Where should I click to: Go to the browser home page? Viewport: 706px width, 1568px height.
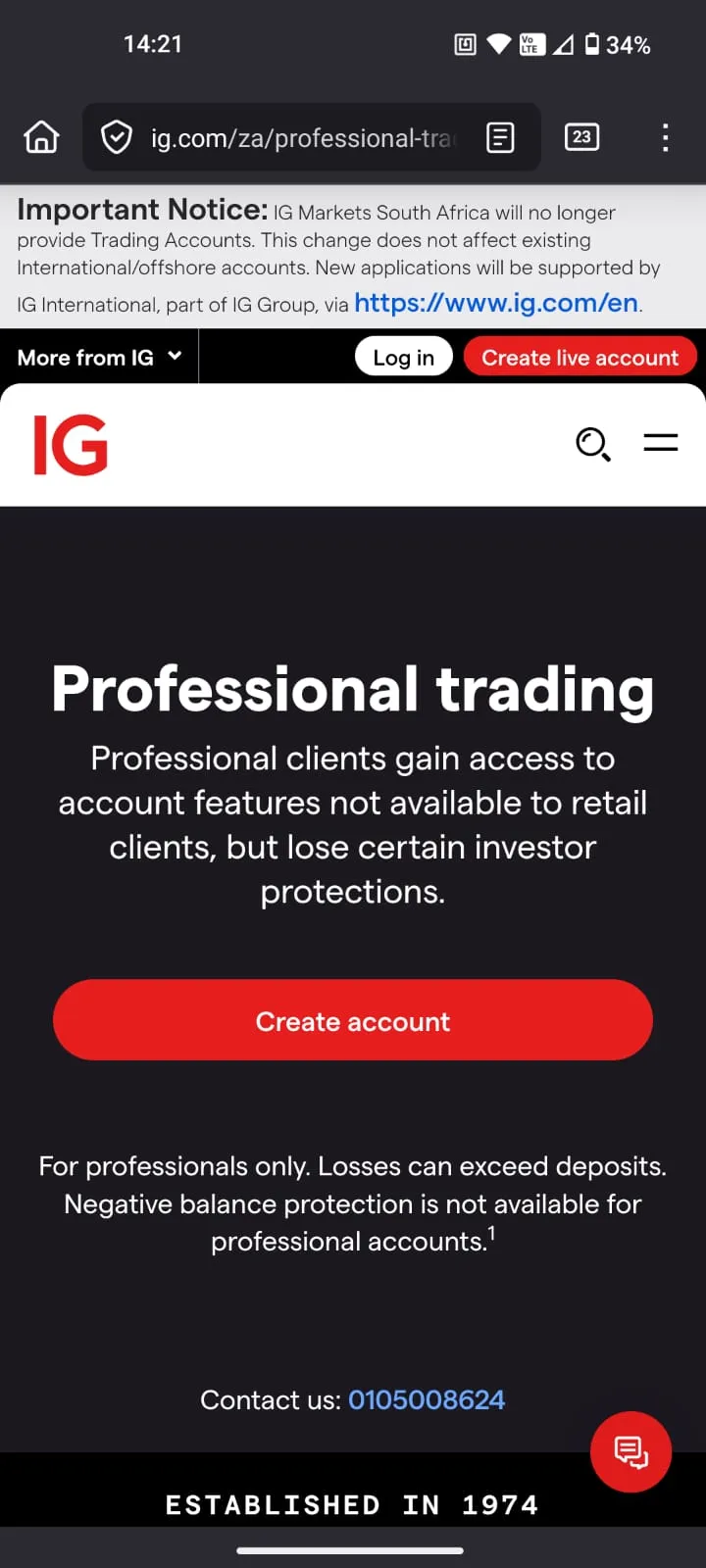(41, 137)
